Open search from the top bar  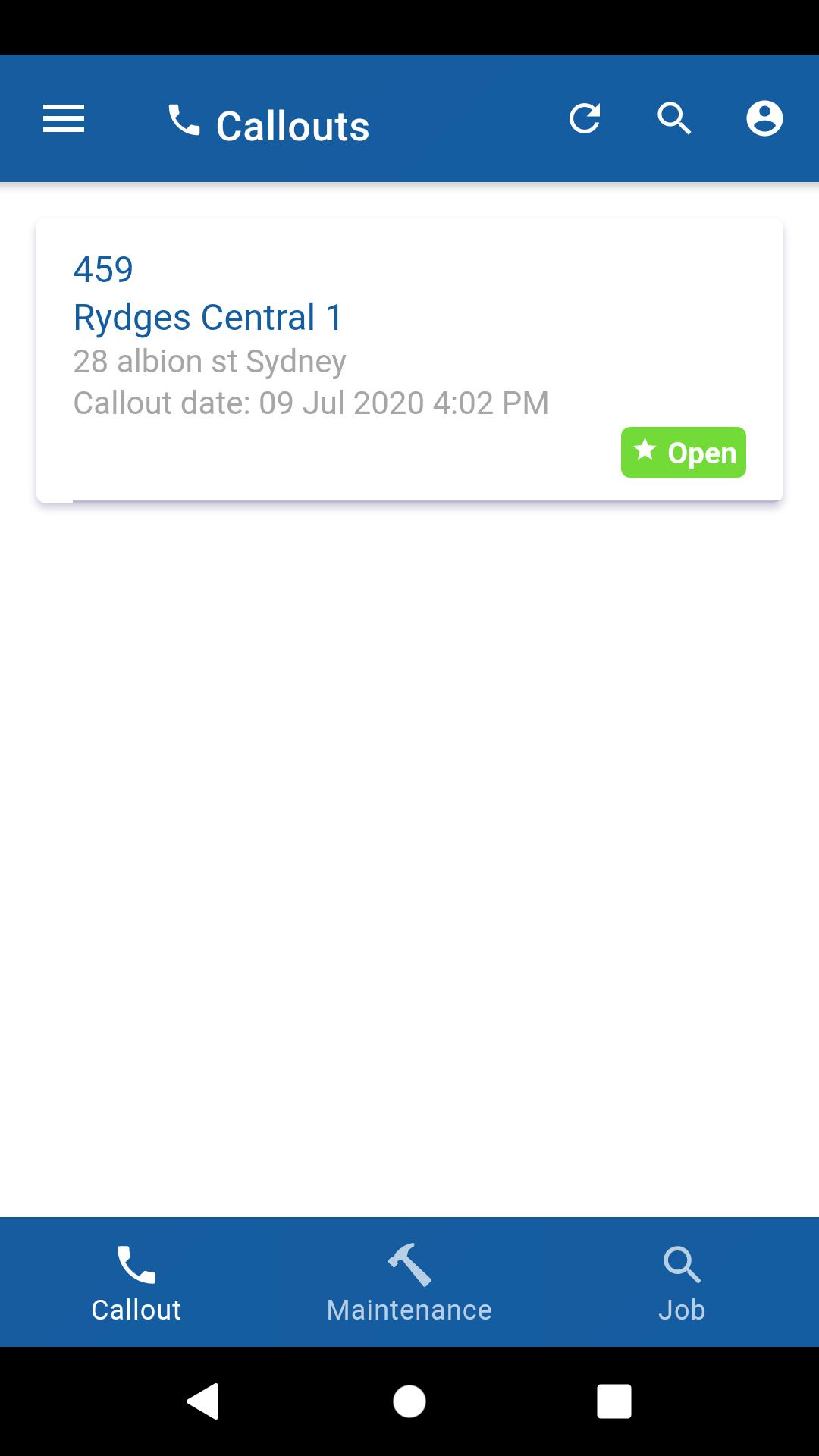click(x=674, y=119)
